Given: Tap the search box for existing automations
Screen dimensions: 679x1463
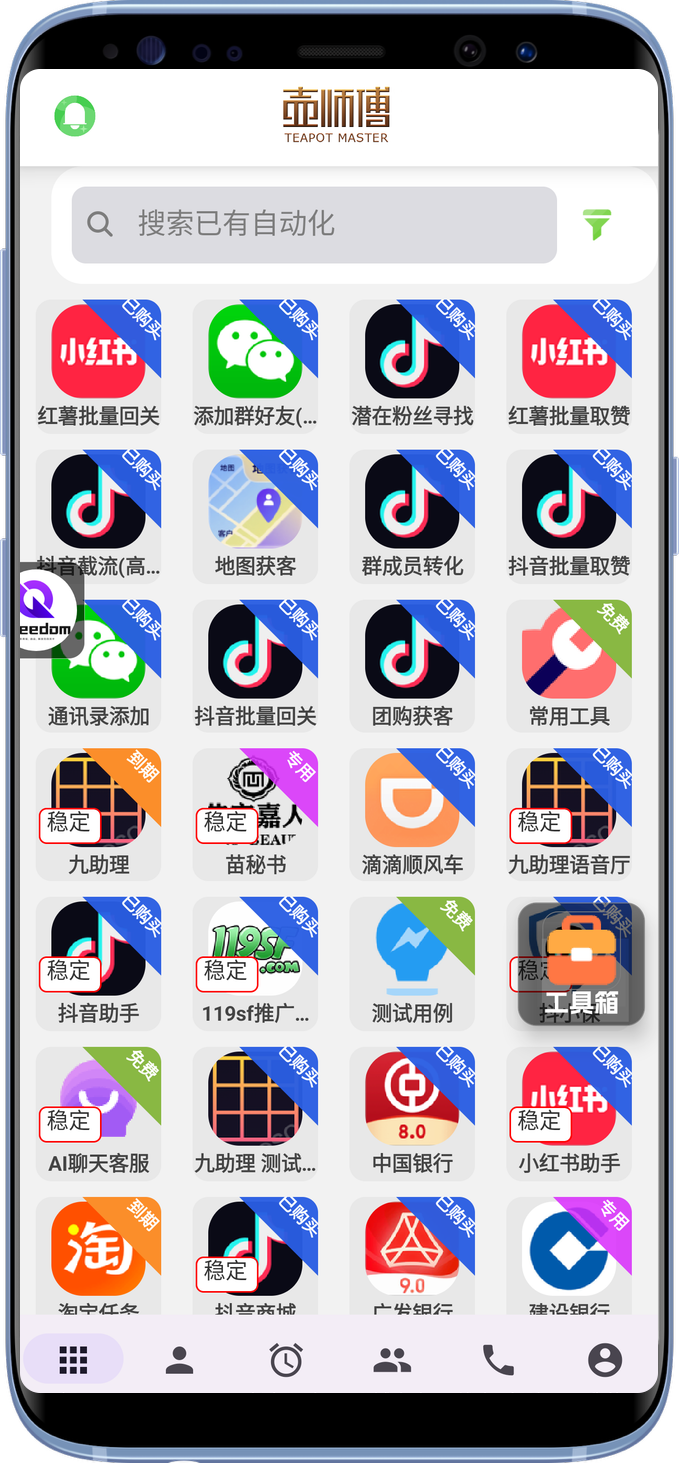Looking at the screenshot, I should [x=314, y=224].
